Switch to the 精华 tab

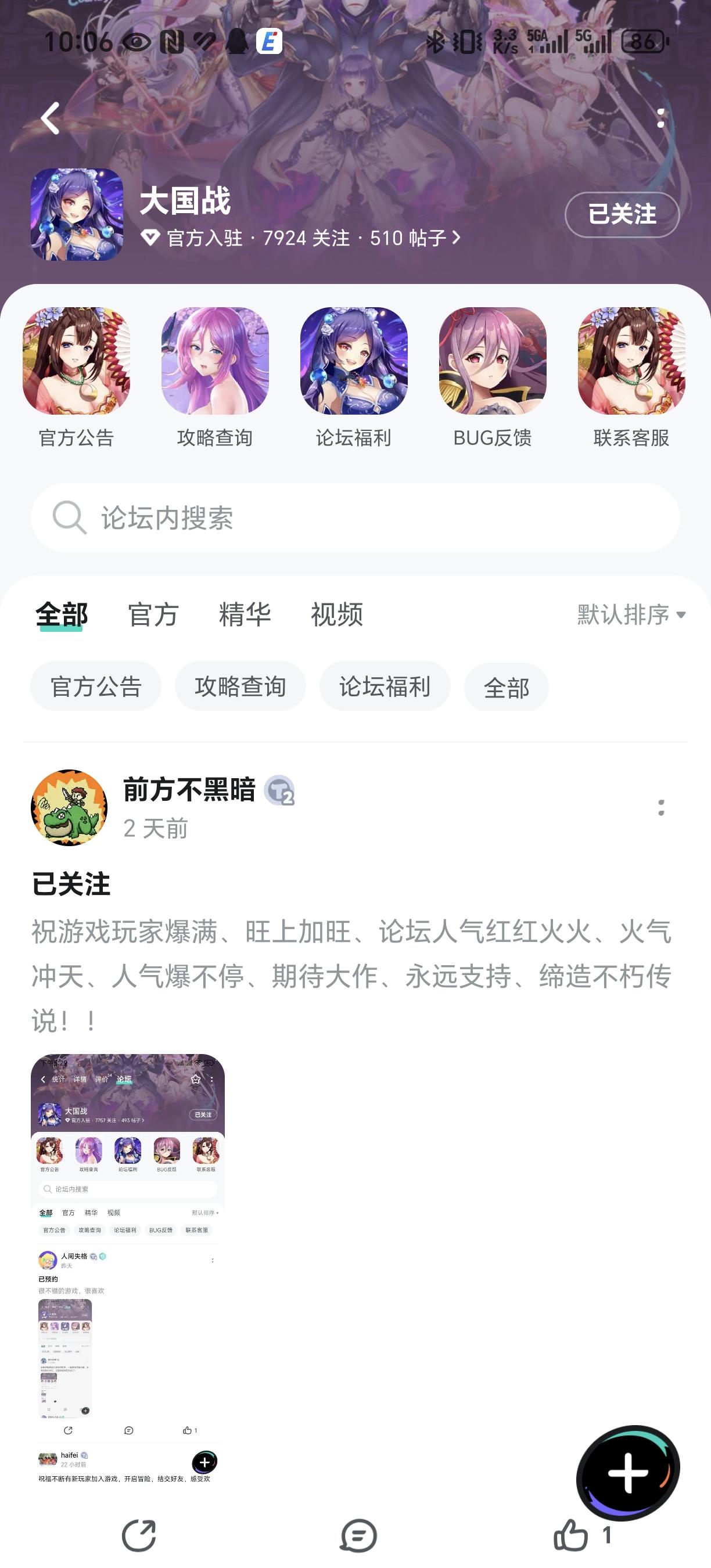pyautogui.click(x=245, y=614)
